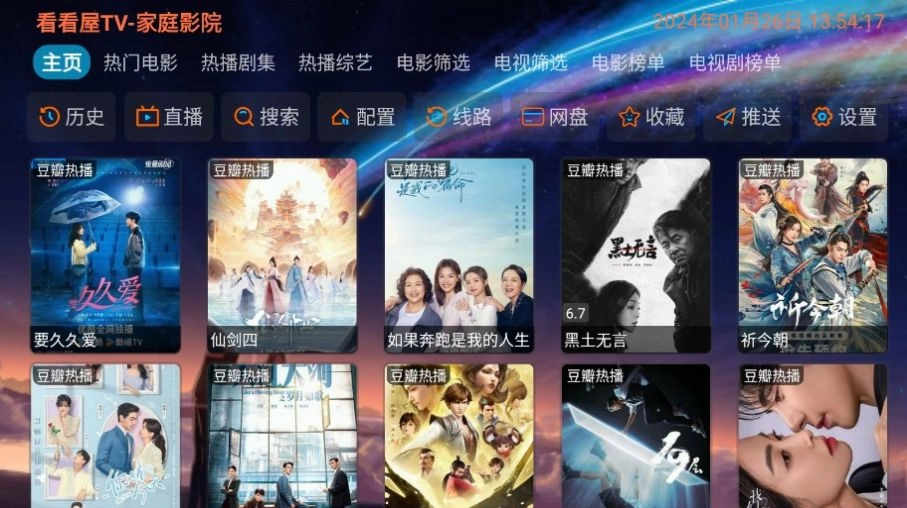Open the 电影榜单 tab
The image size is (907, 508).
[628, 63]
